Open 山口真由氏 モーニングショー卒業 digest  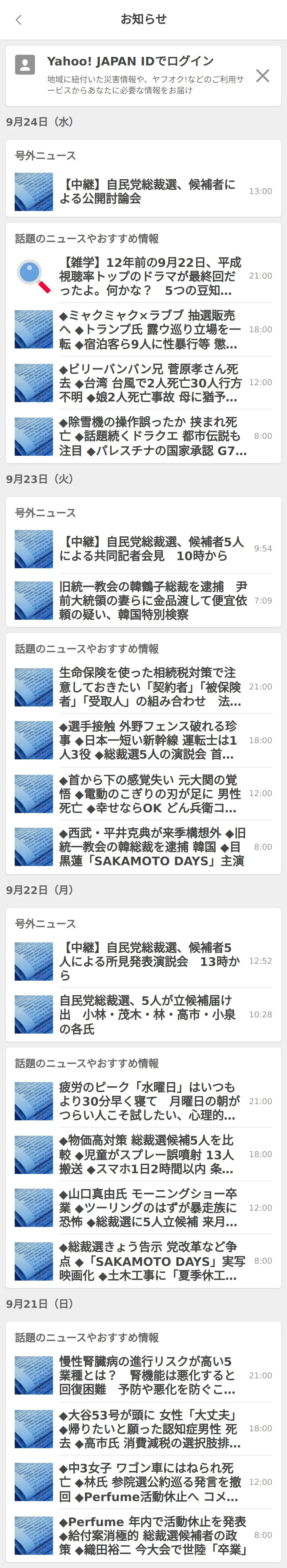click(146, 1208)
